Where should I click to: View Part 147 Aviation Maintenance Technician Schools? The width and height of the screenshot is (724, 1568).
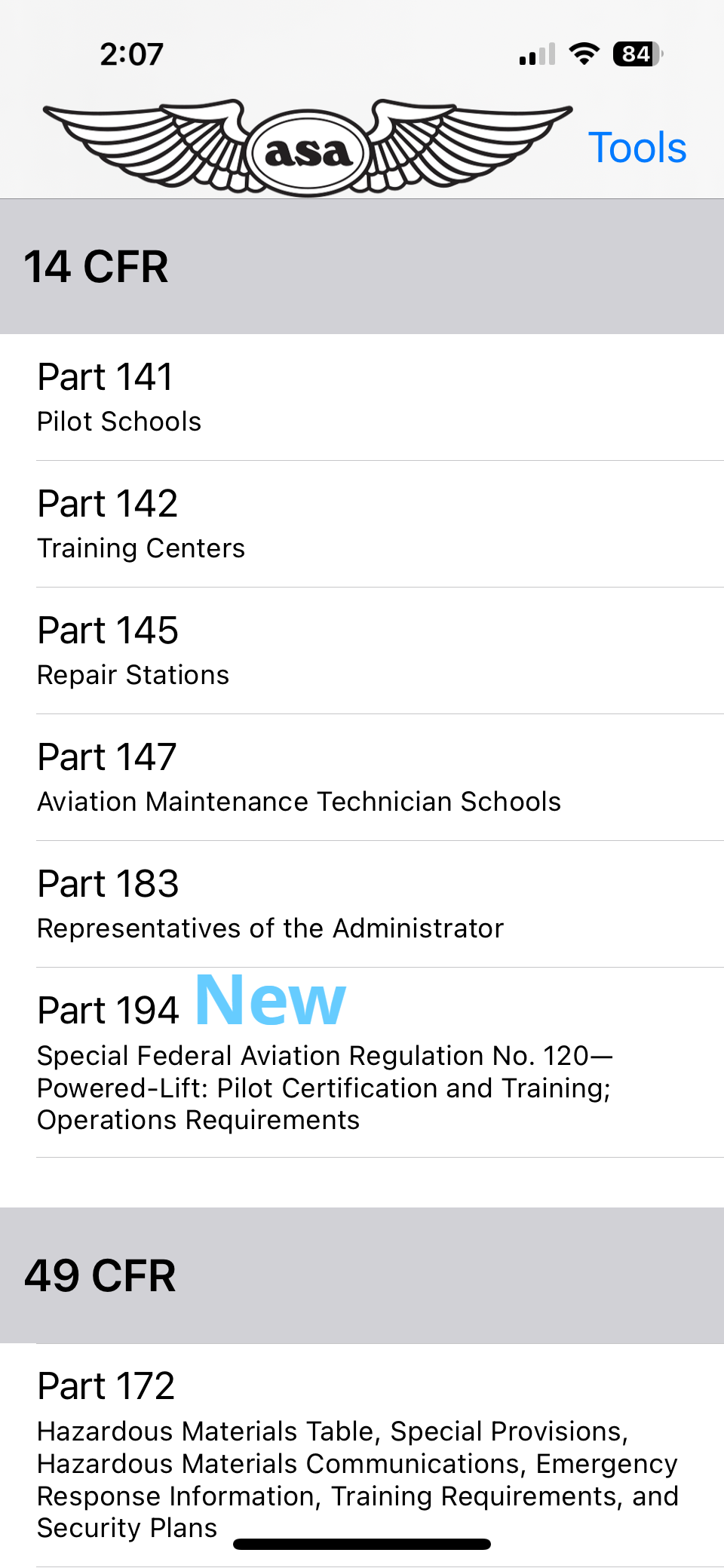tap(362, 778)
